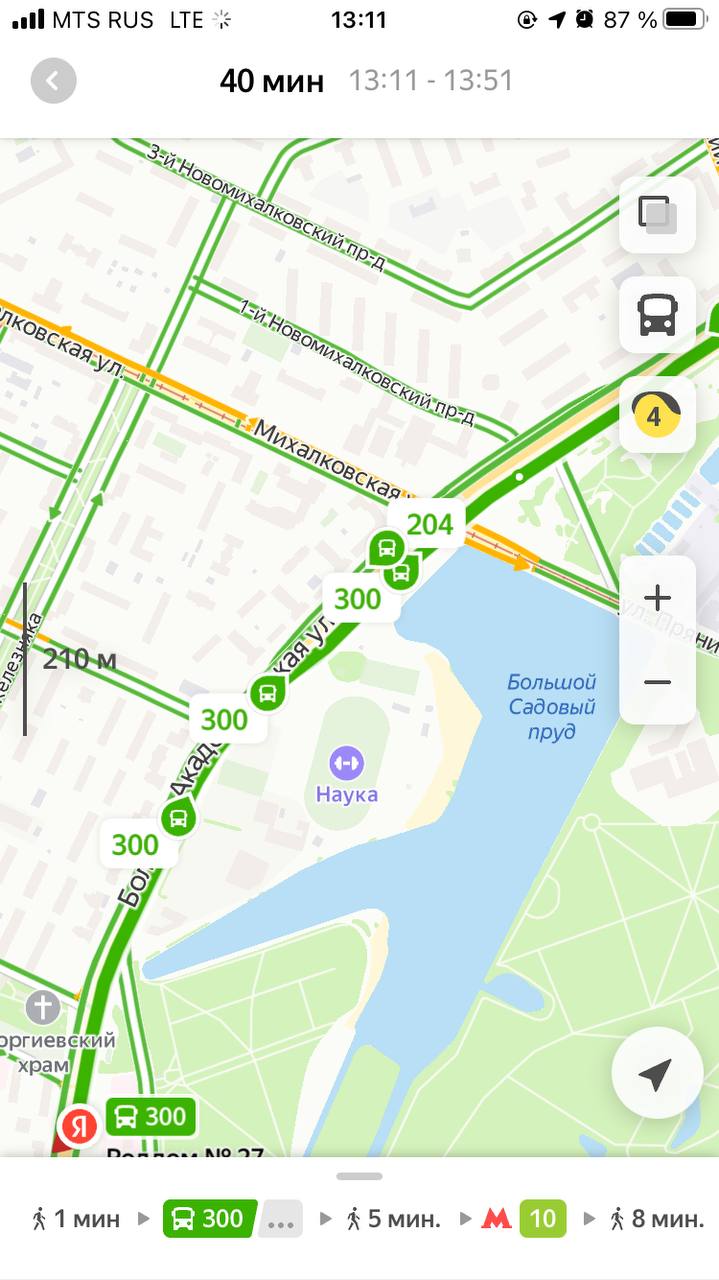The image size is (719, 1280).
Task: Go back using the top-left arrow
Action: pyautogui.click(x=54, y=81)
